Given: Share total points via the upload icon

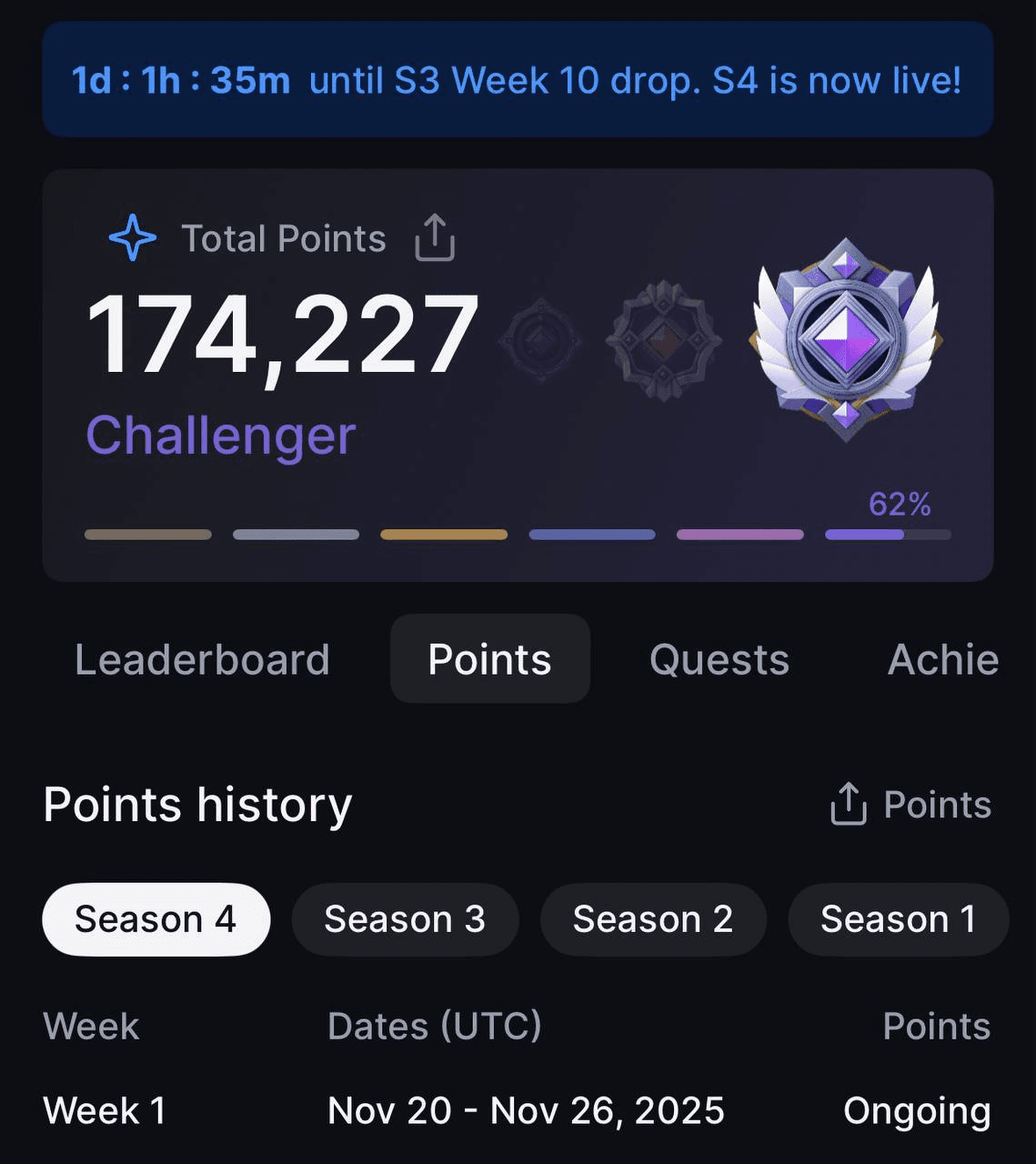Looking at the screenshot, I should pos(435,238).
